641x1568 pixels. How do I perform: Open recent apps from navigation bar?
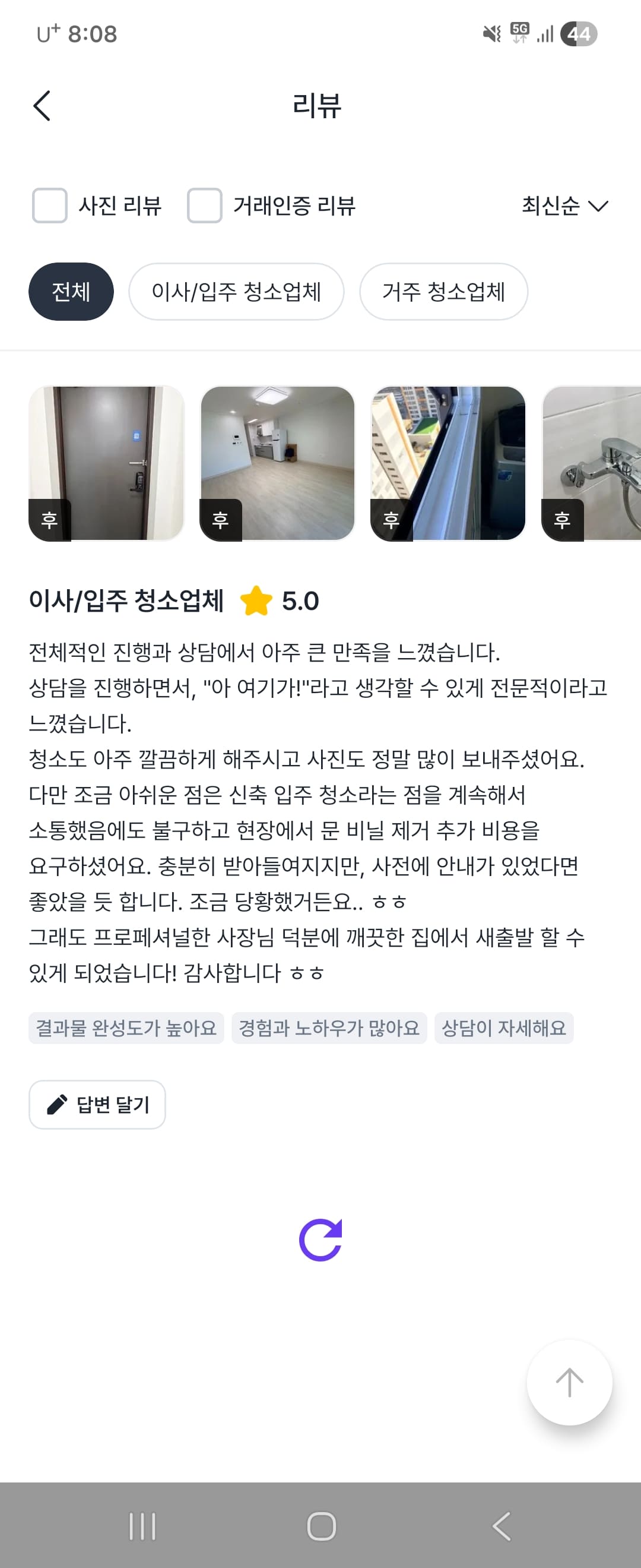click(142, 1526)
